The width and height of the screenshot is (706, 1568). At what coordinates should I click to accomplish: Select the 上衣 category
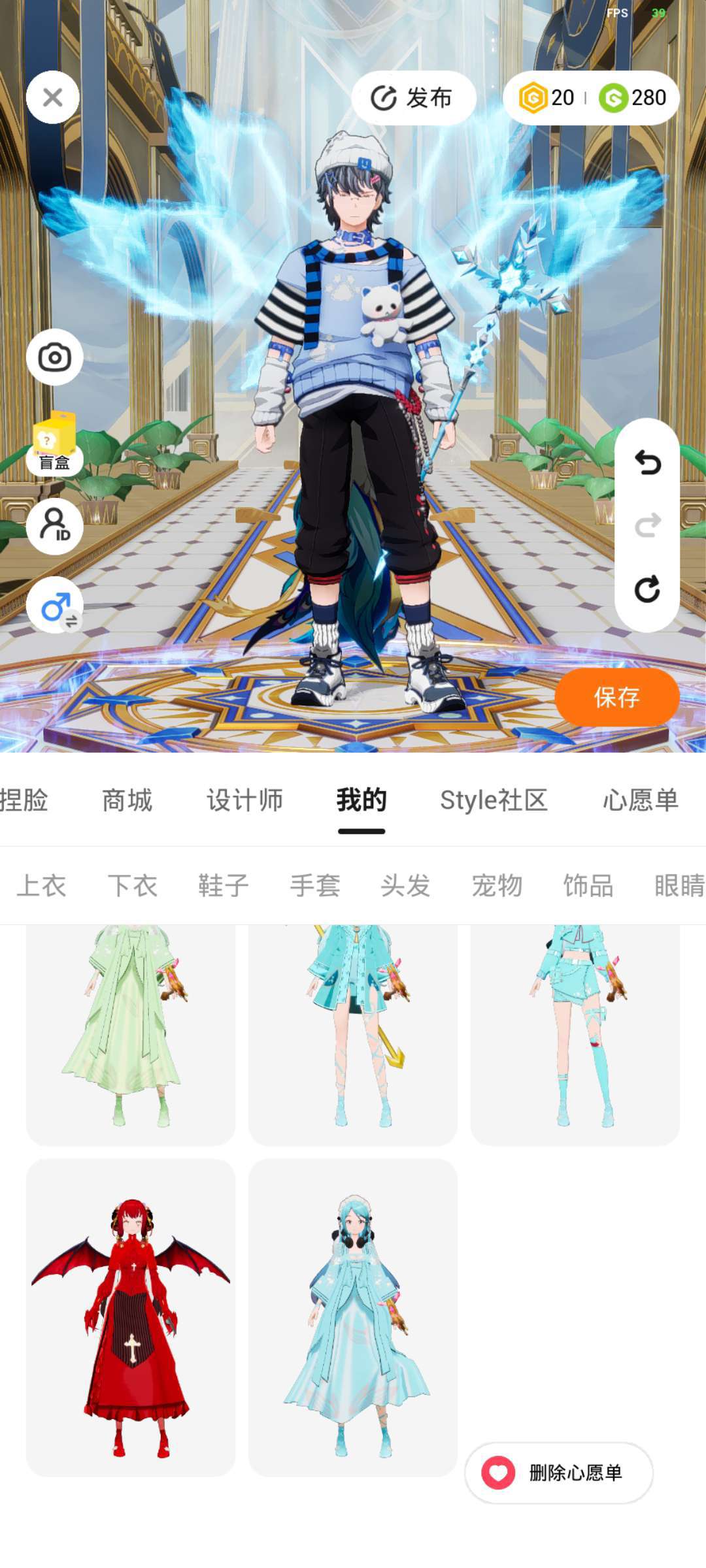click(x=41, y=886)
